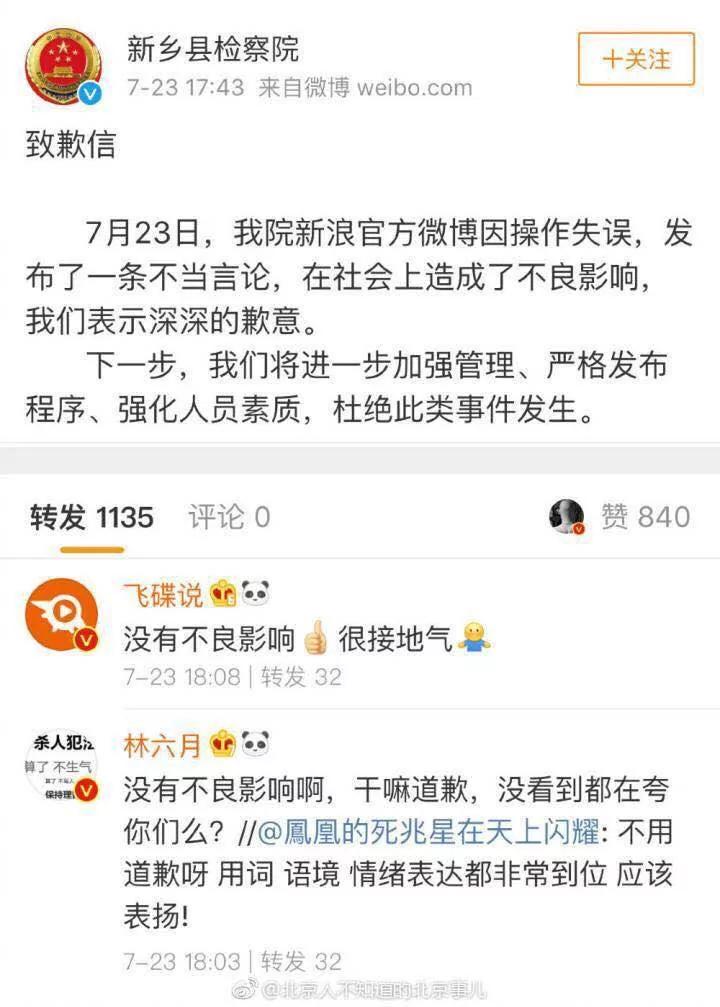Follow 新乡县检察院 with +关注 button

coord(636,58)
